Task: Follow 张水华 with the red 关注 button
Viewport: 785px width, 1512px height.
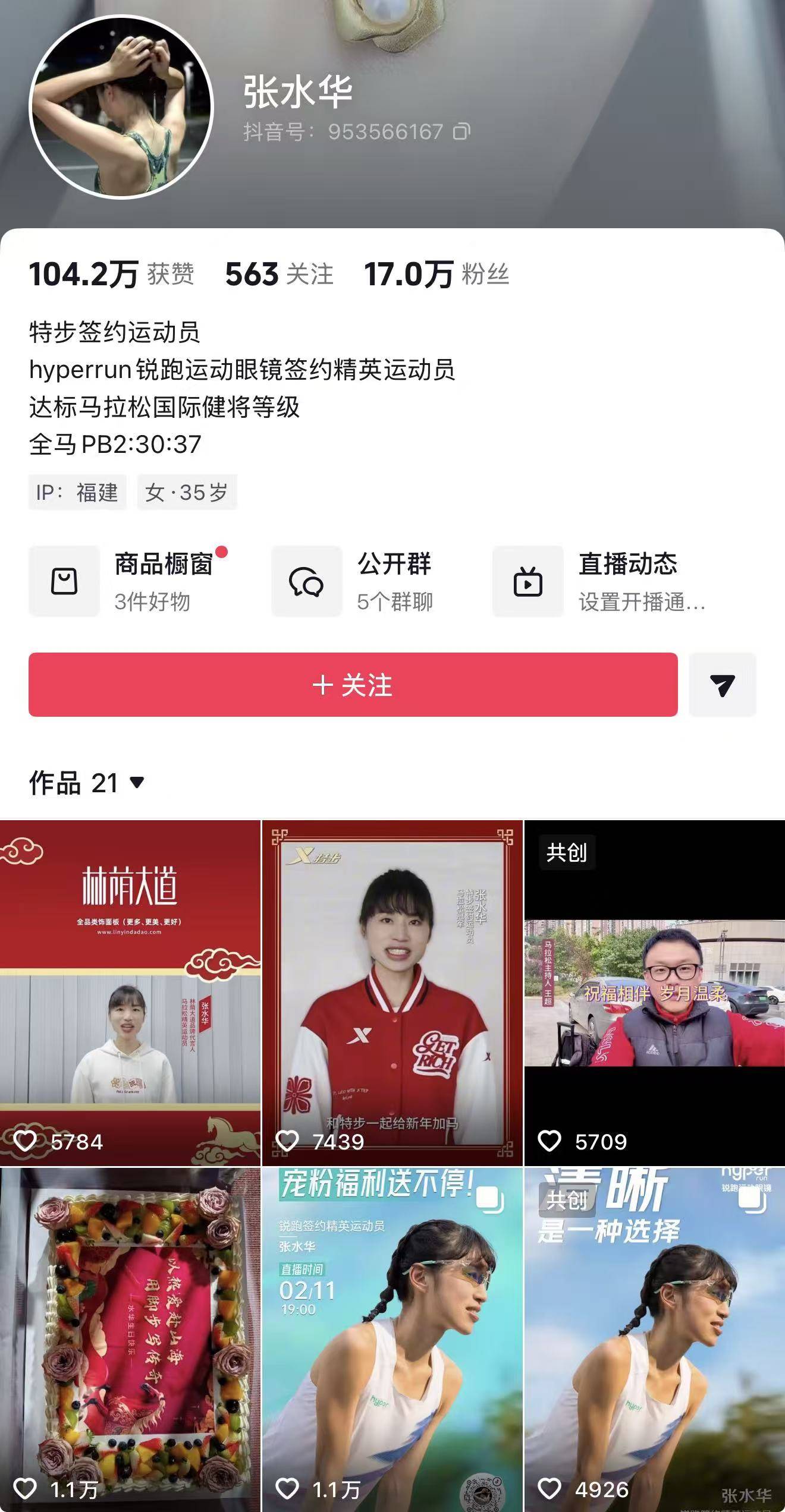Action: coord(353,685)
